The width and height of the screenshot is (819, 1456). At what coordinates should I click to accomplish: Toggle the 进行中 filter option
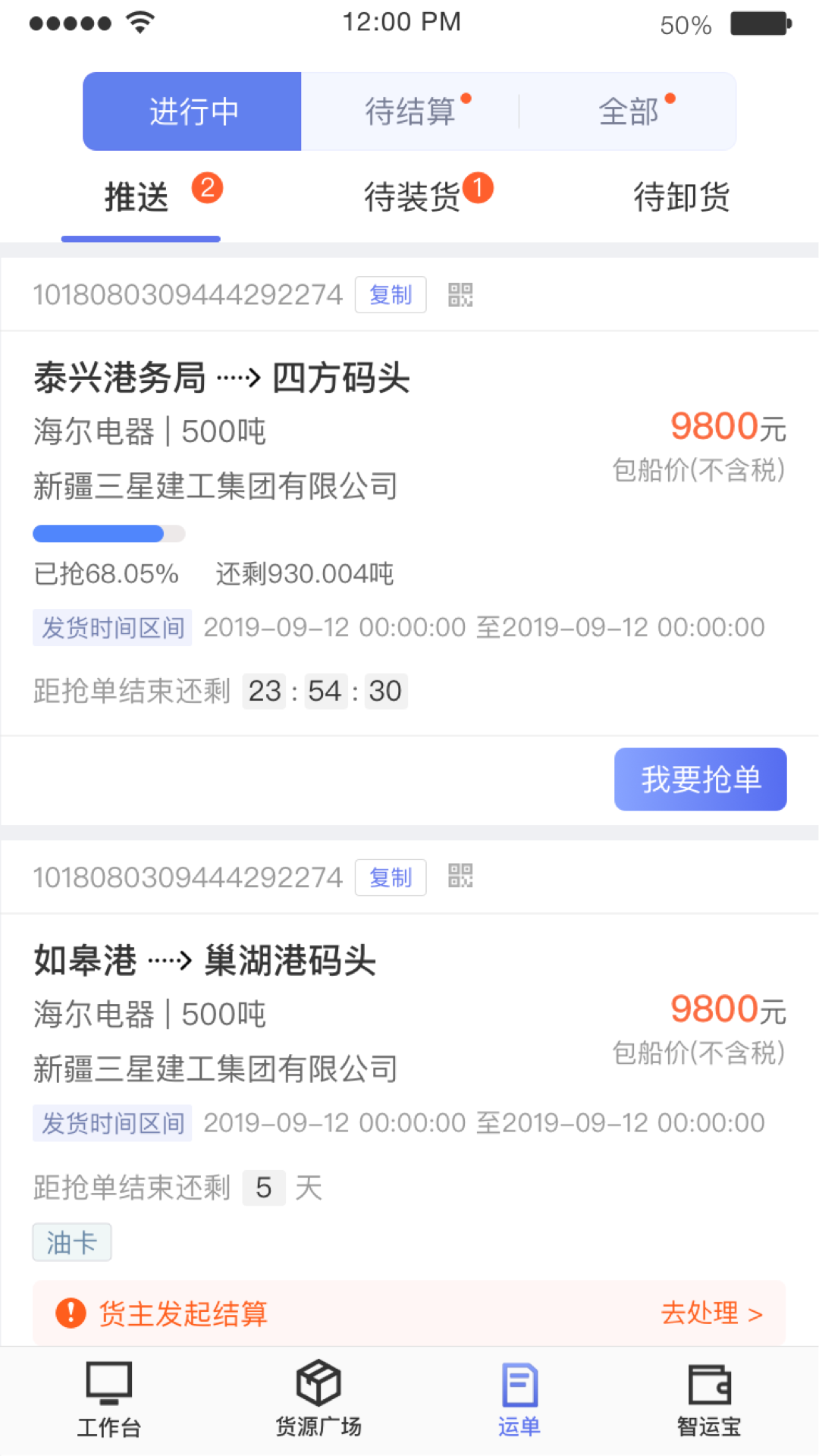192,111
